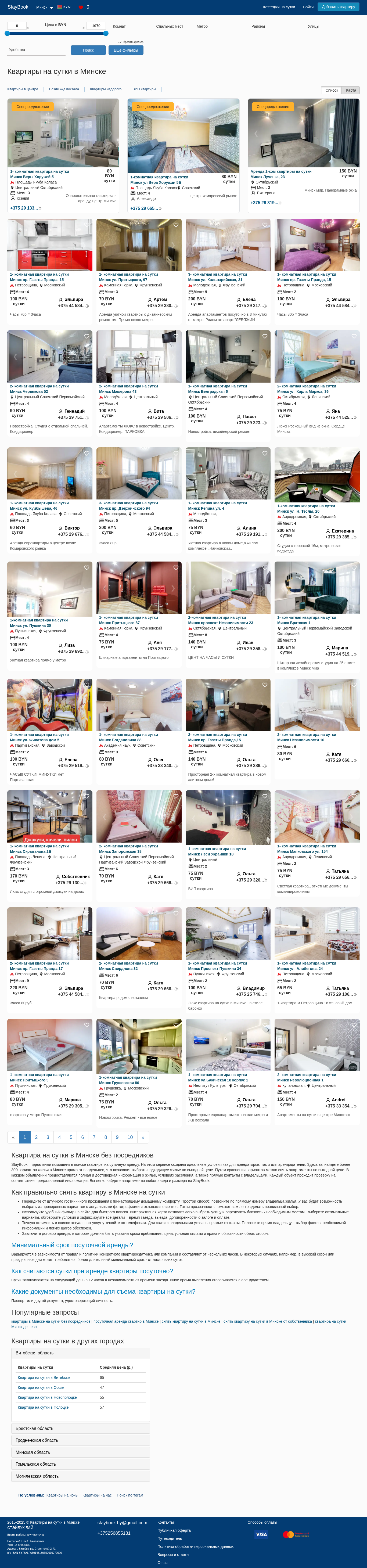
Task: Tap the Добавить квартиру button
Action: (x=339, y=7)
